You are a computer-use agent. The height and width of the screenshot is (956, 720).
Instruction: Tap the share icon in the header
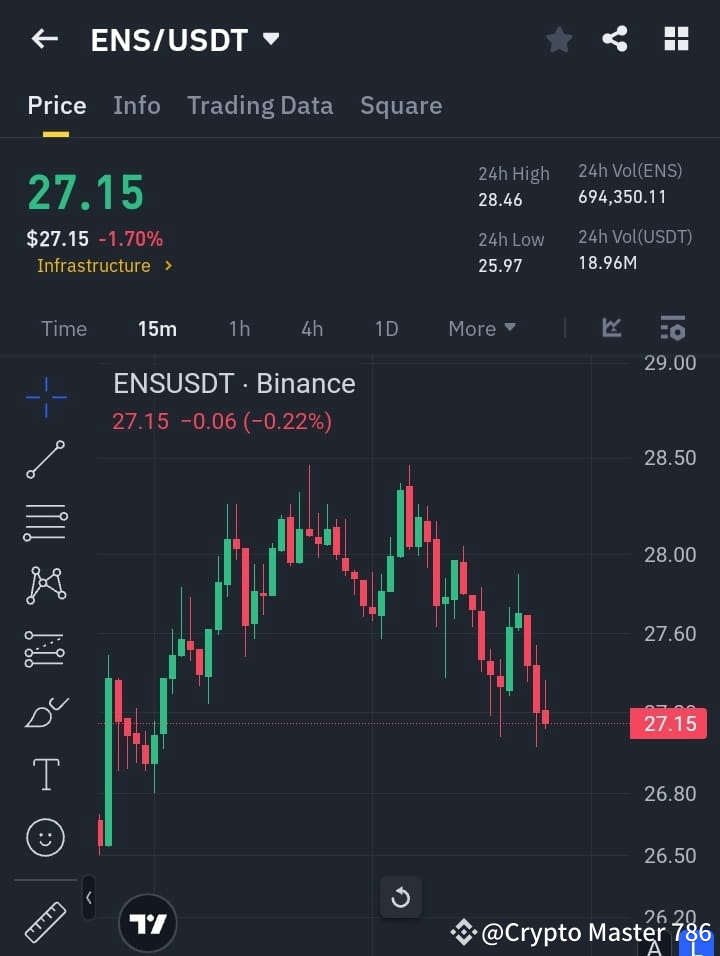pos(615,39)
